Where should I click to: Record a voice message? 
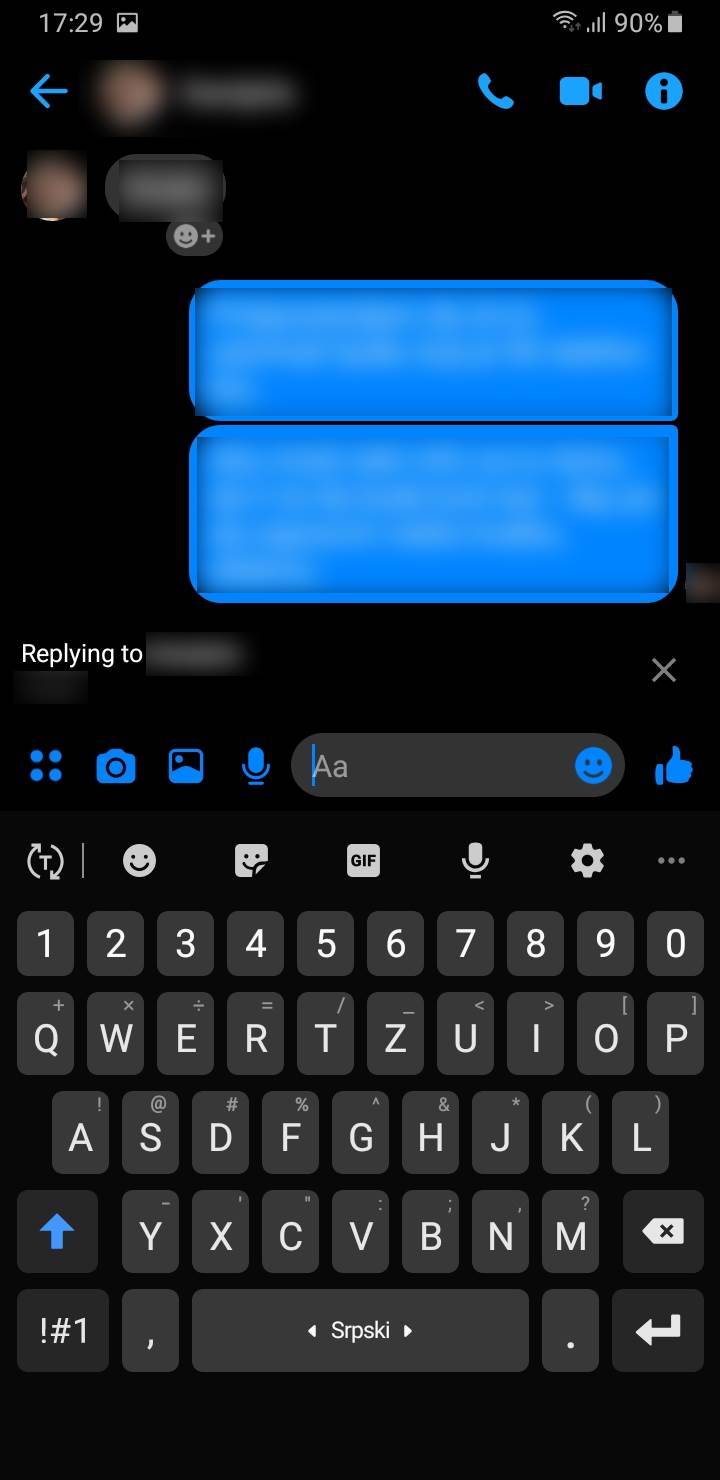pos(256,766)
